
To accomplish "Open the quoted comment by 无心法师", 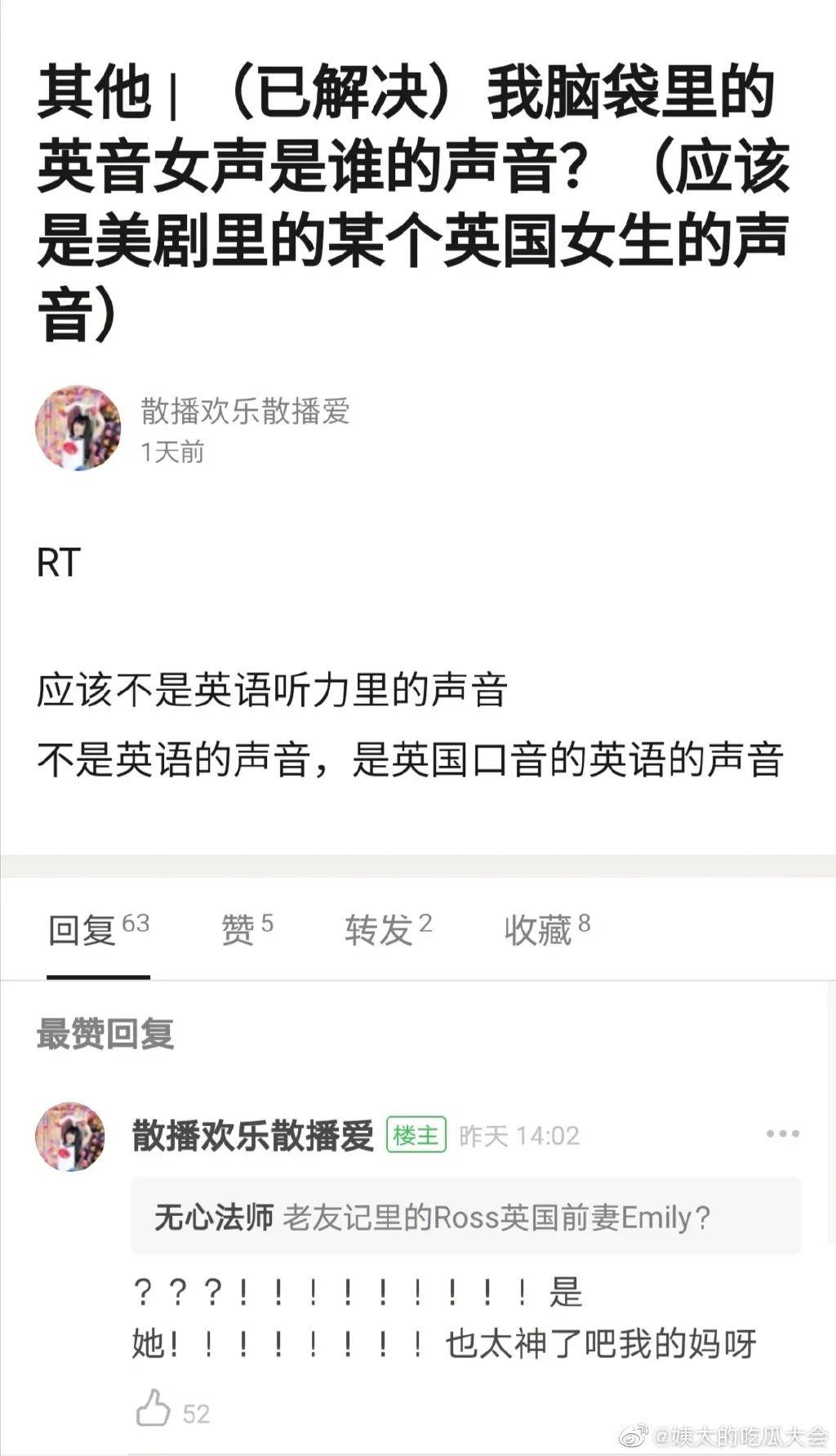I will [x=466, y=1217].
